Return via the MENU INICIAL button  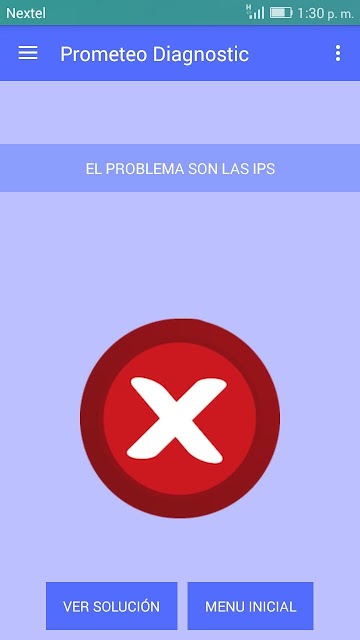click(250, 606)
